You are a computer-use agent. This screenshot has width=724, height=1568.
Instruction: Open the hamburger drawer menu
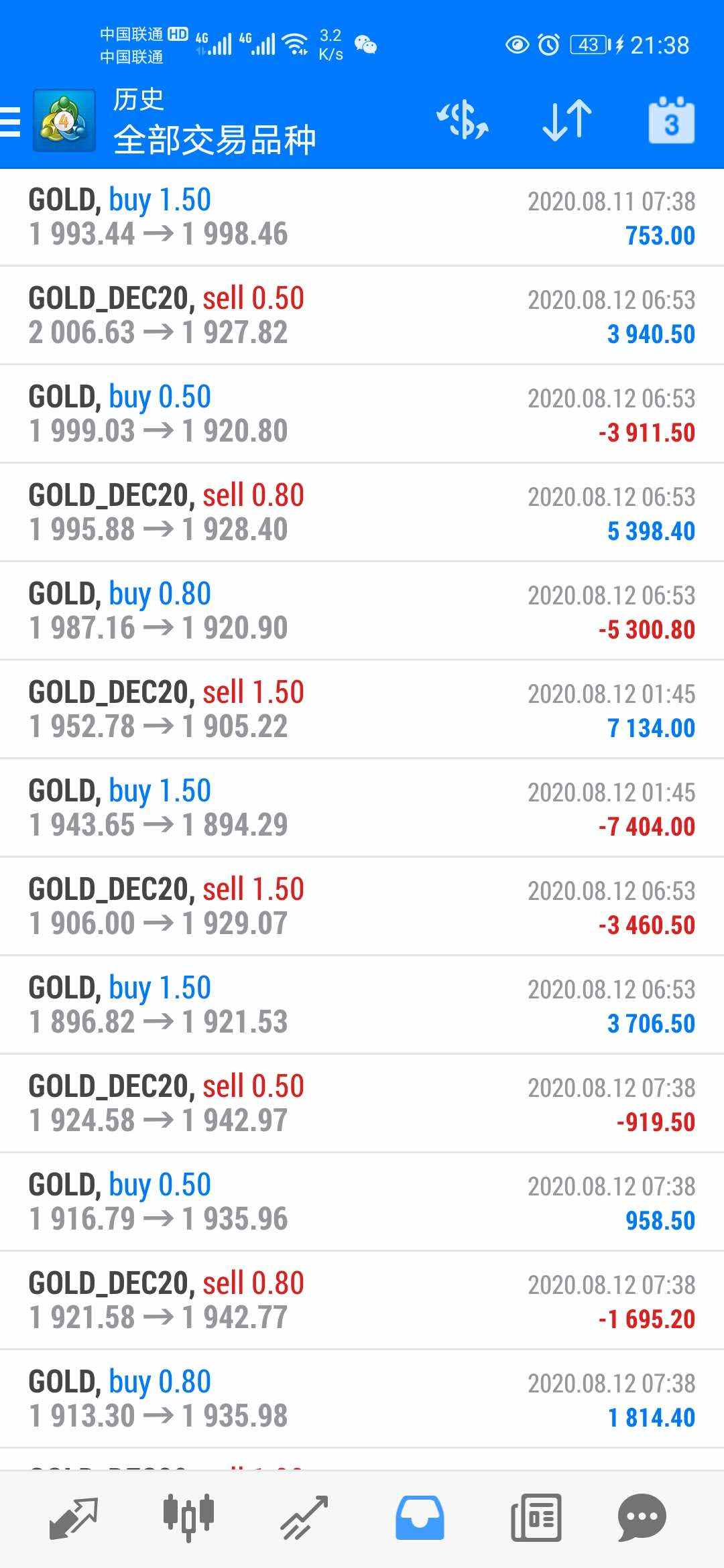coord(11,121)
